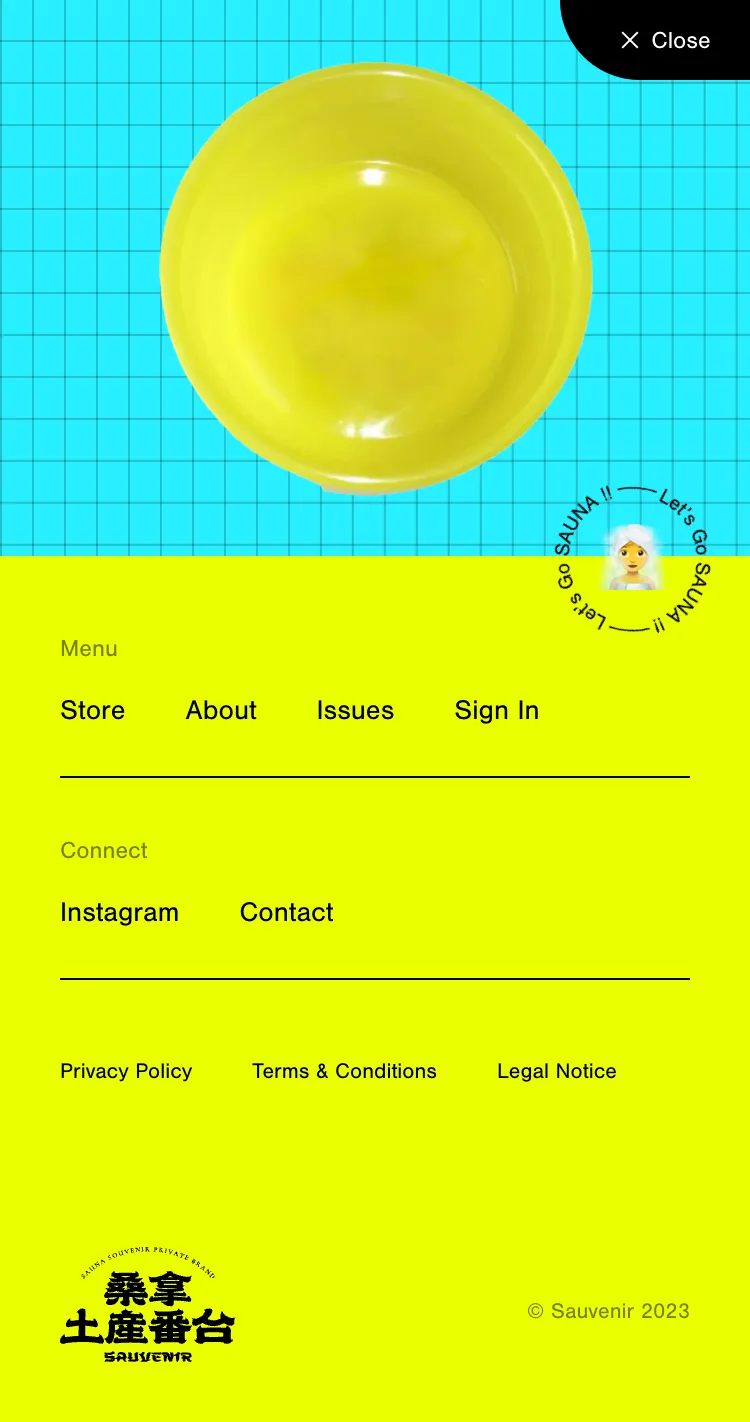750x1422 pixels.
Task: Go to the About page
Action: (x=221, y=710)
